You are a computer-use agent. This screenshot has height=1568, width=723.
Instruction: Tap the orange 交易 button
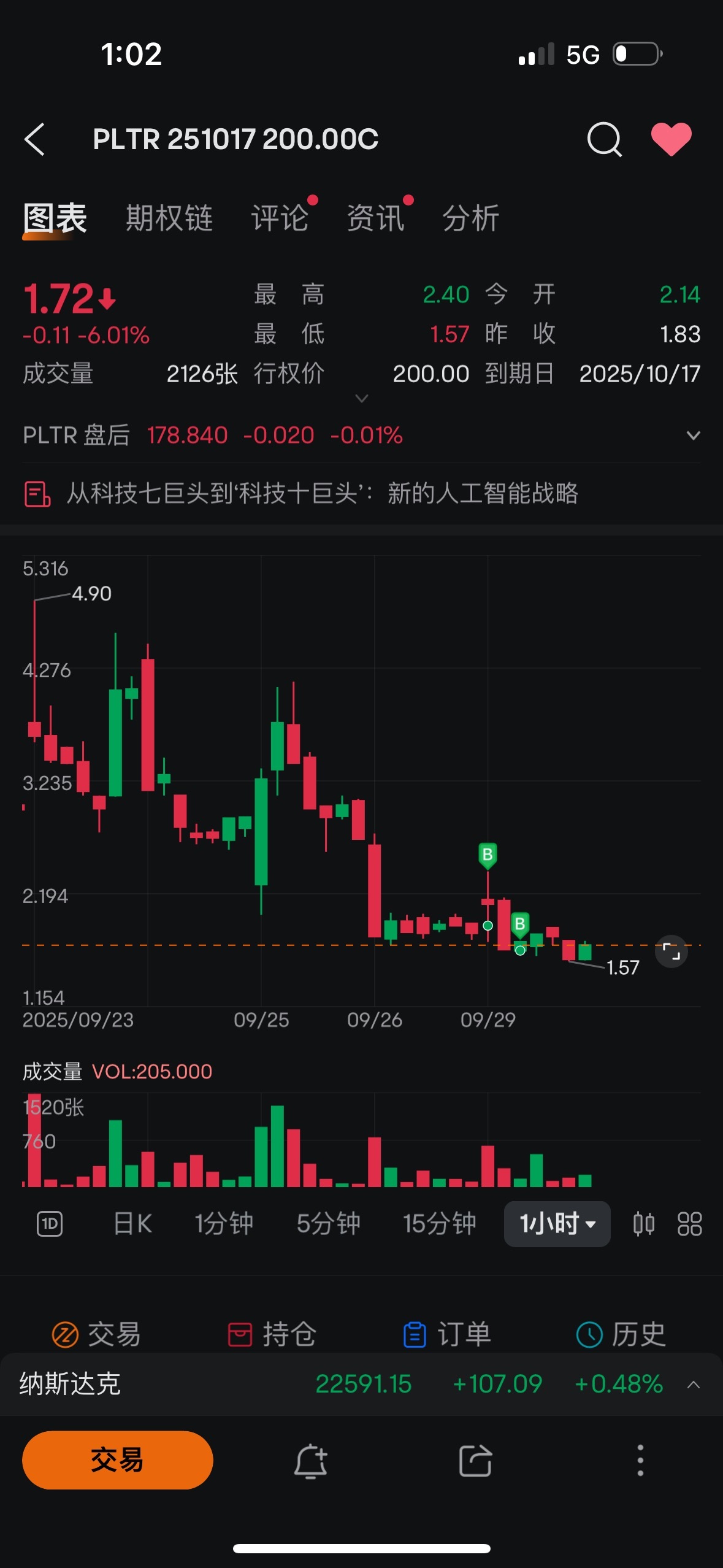pos(117,1460)
